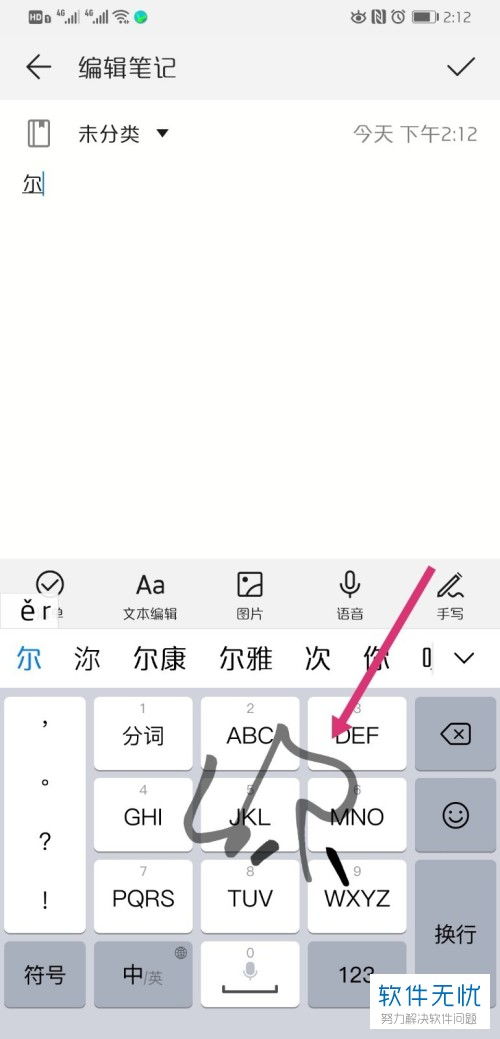The height and width of the screenshot is (1039, 500).
Task: Pick candidate character 次
Action: click(x=317, y=659)
